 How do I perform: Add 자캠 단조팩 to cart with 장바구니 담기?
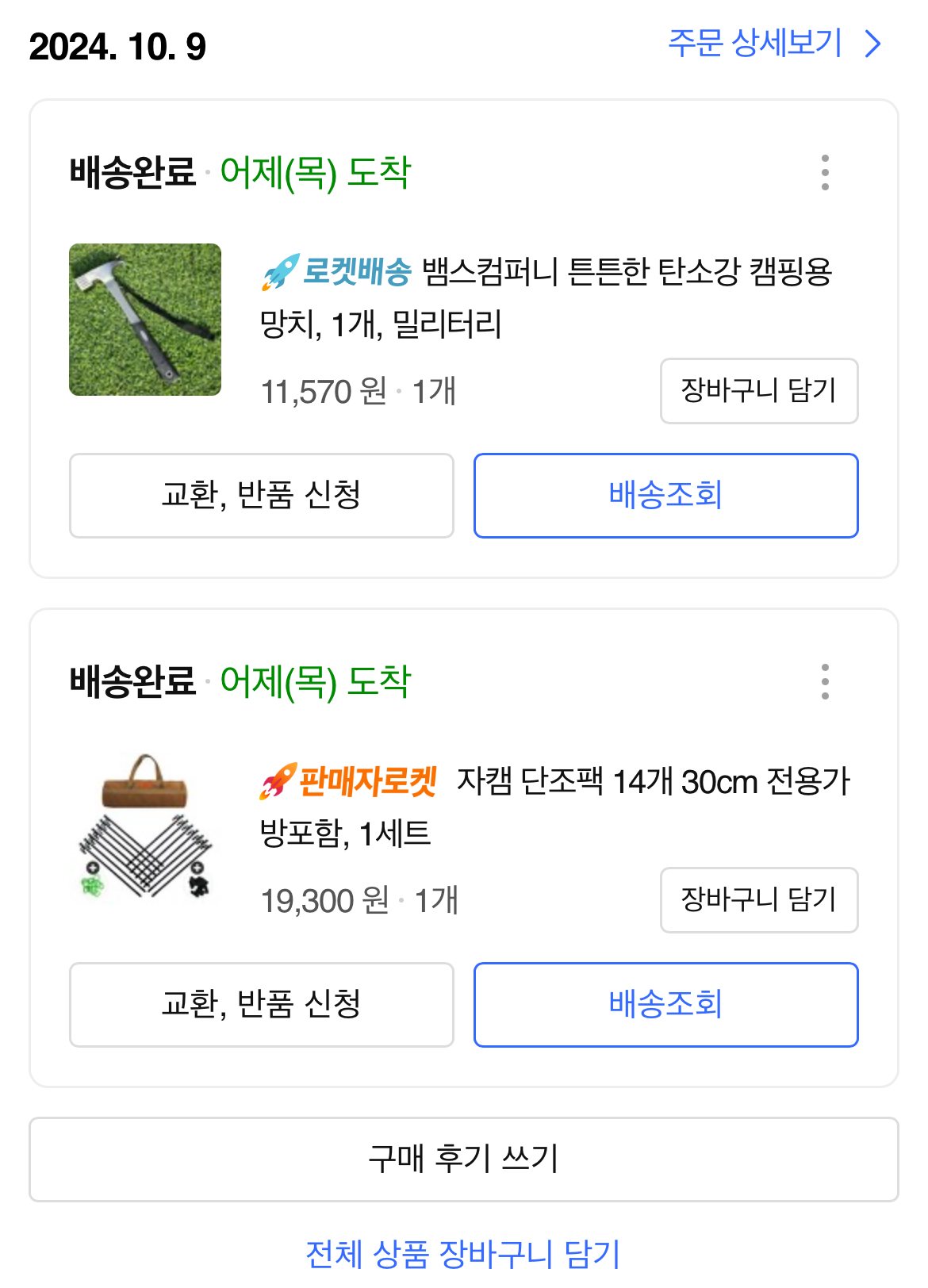[758, 900]
